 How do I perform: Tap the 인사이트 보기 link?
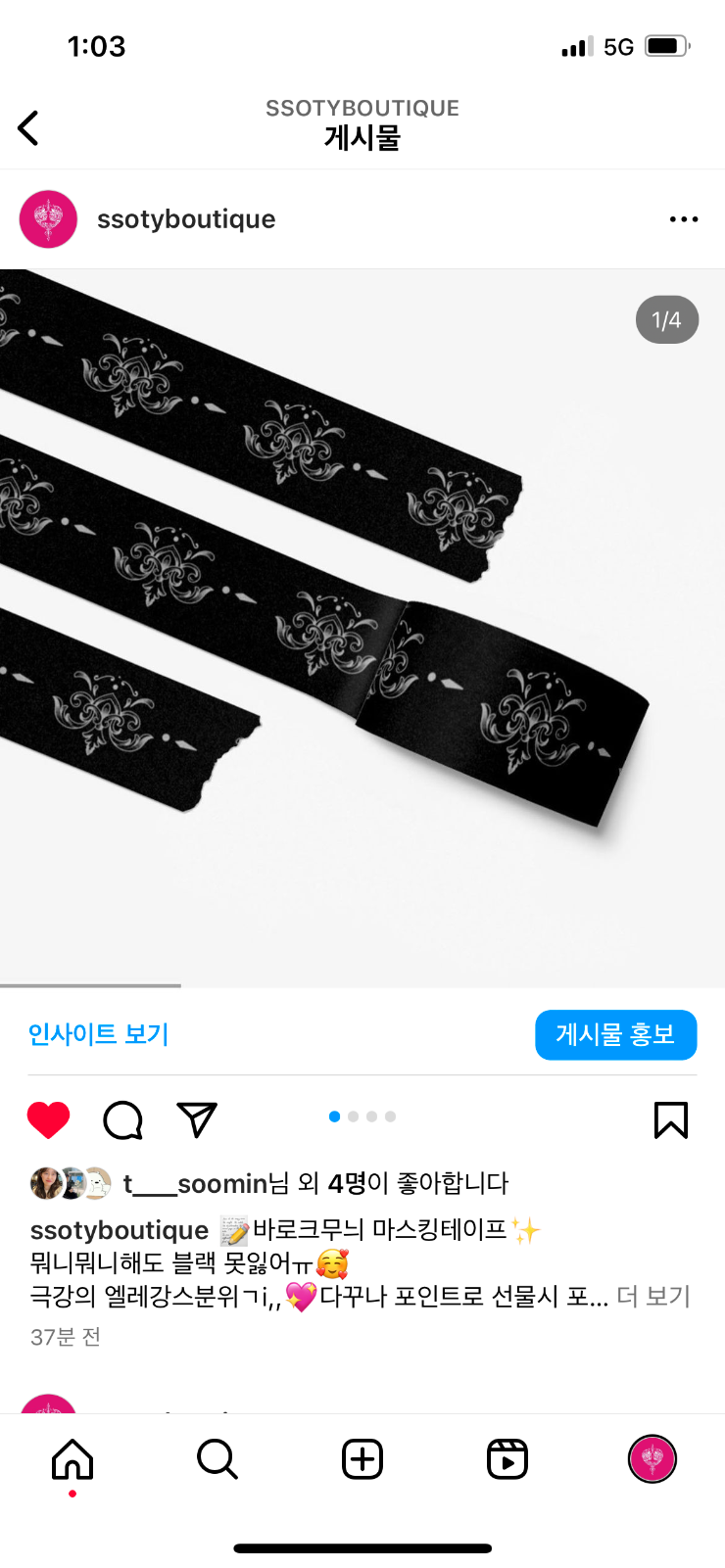pos(98,1034)
